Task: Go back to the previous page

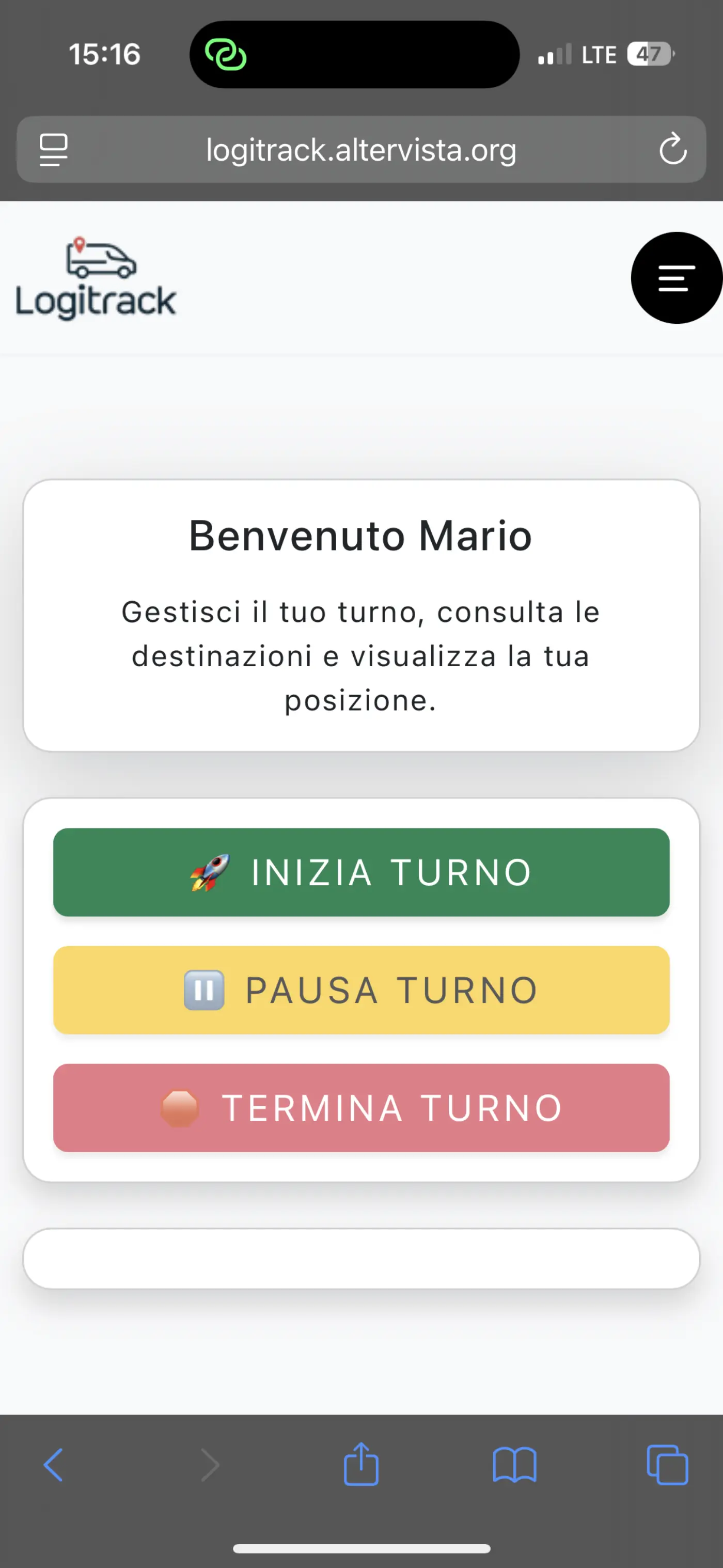Action: click(x=54, y=1465)
